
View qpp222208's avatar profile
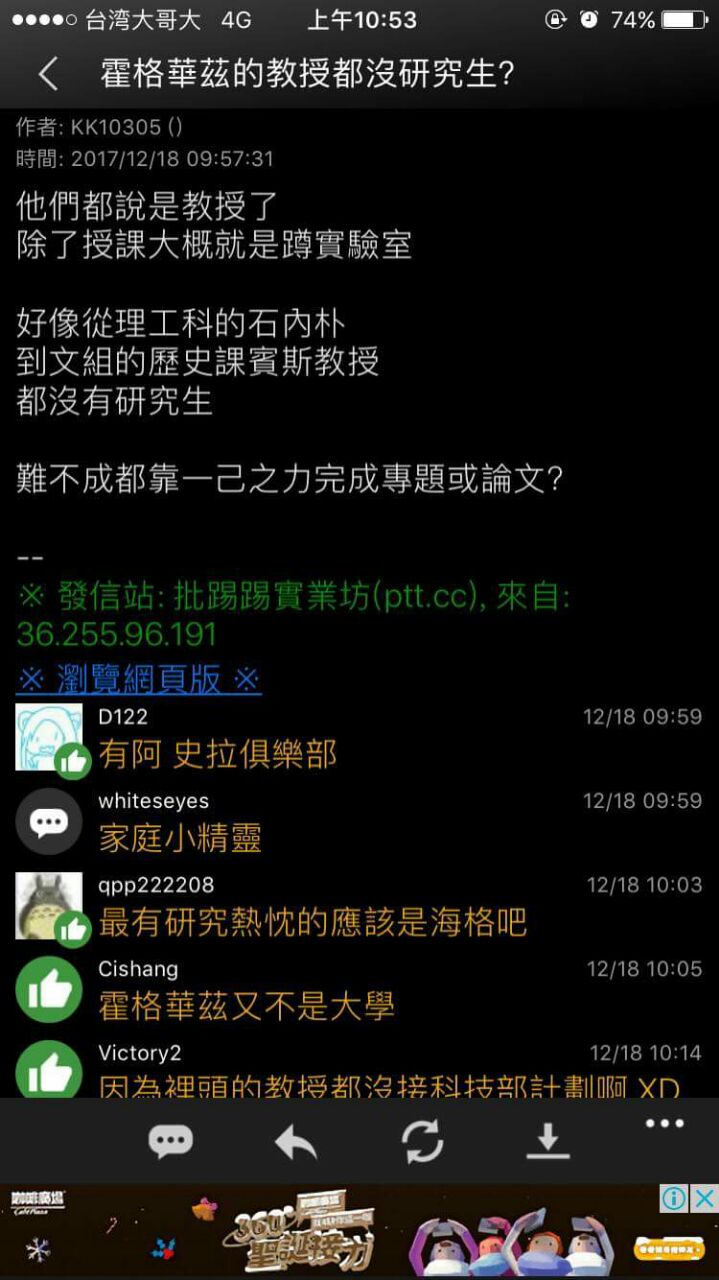click(48, 905)
